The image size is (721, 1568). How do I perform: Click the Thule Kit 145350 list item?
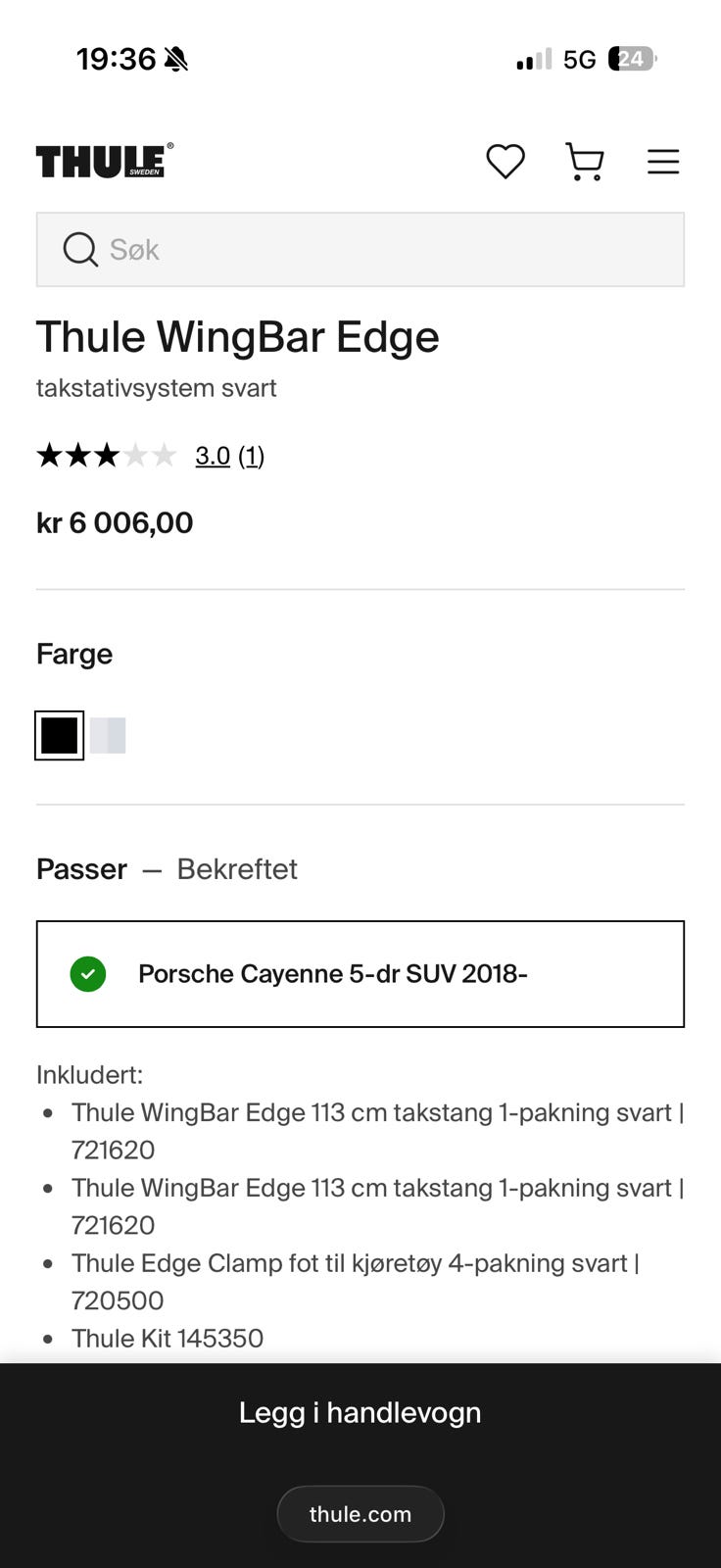point(168,1338)
